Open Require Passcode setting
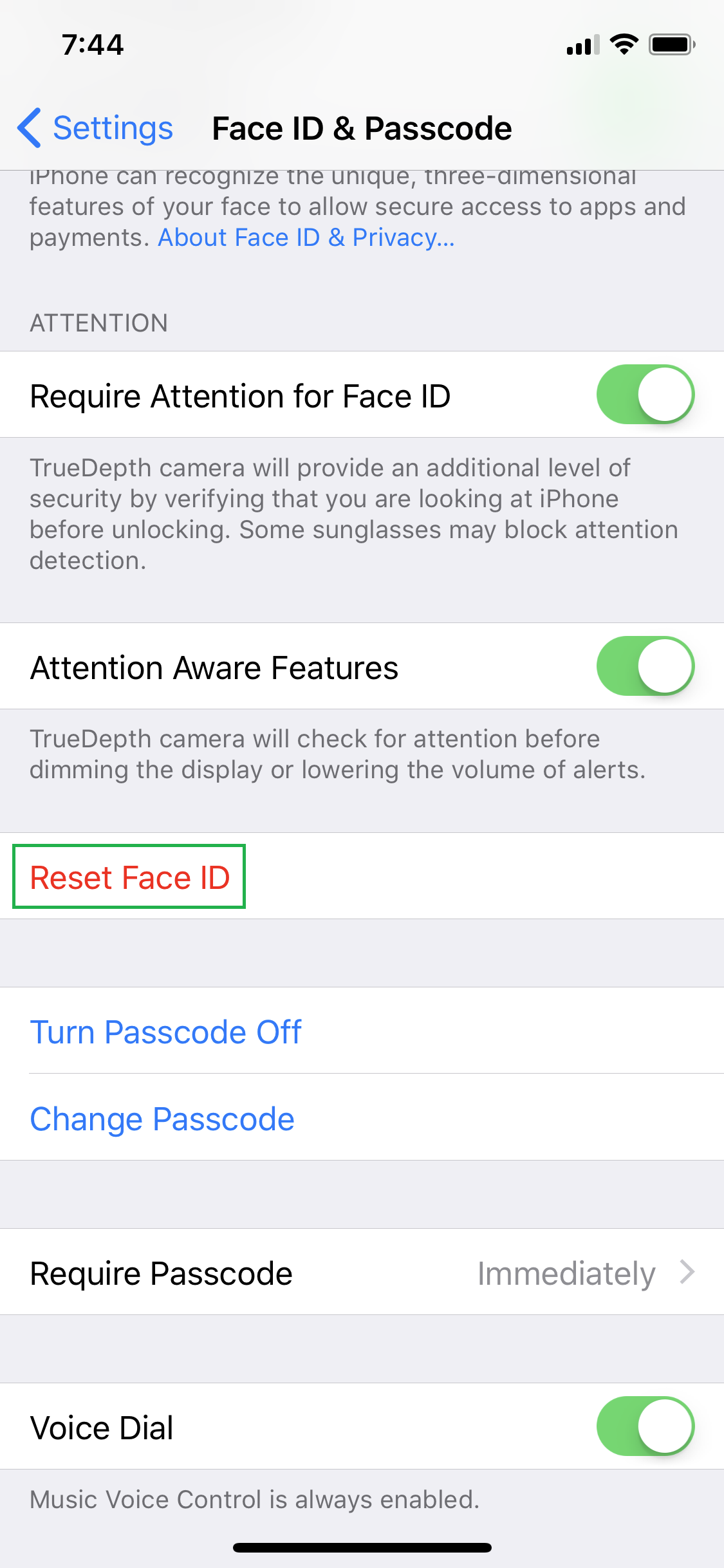 point(362,1272)
